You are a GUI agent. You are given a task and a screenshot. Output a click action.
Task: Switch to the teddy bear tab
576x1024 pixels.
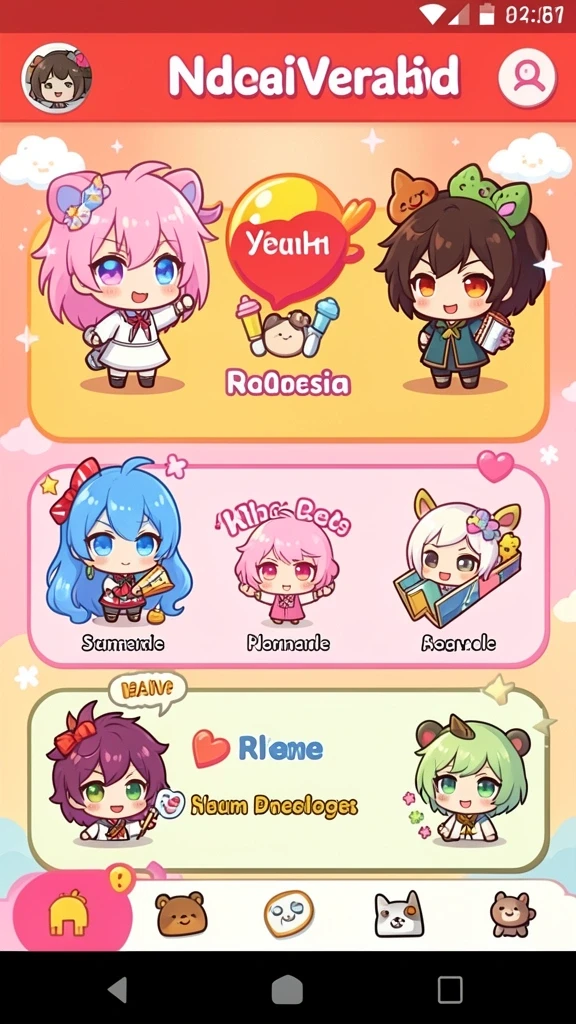click(x=512, y=914)
